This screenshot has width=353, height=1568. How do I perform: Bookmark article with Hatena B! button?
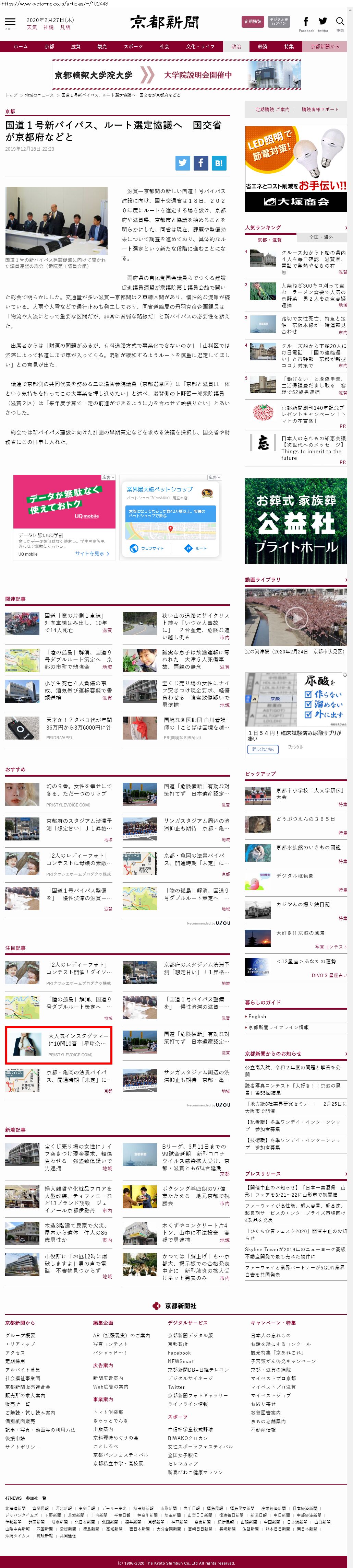pyautogui.click(x=219, y=163)
